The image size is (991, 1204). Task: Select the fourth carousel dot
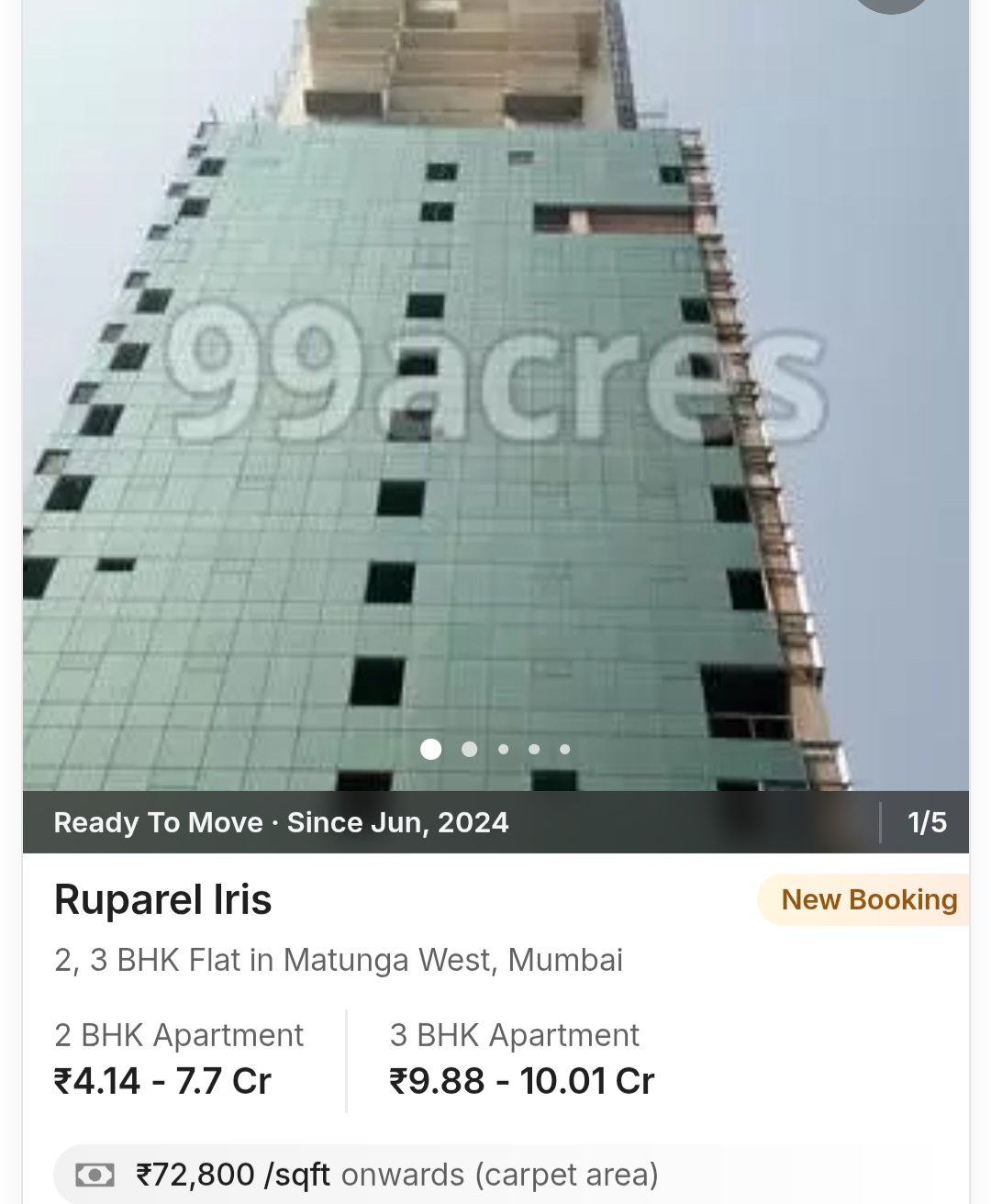click(534, 750)
